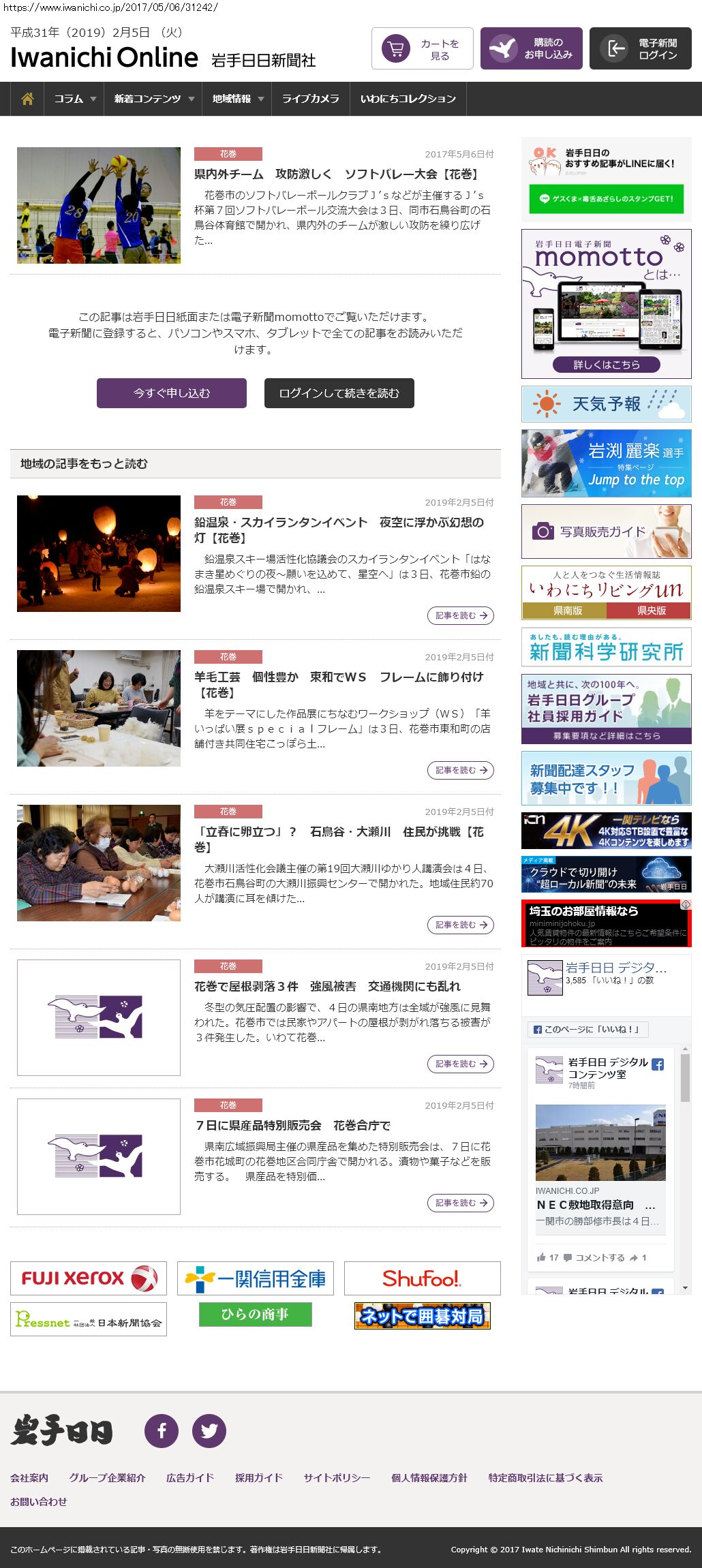Read the 花巻で屋根剥落3件 article
This screenshot has height=1568, width=702.
pyautogui.click(x=460, y=1064)
